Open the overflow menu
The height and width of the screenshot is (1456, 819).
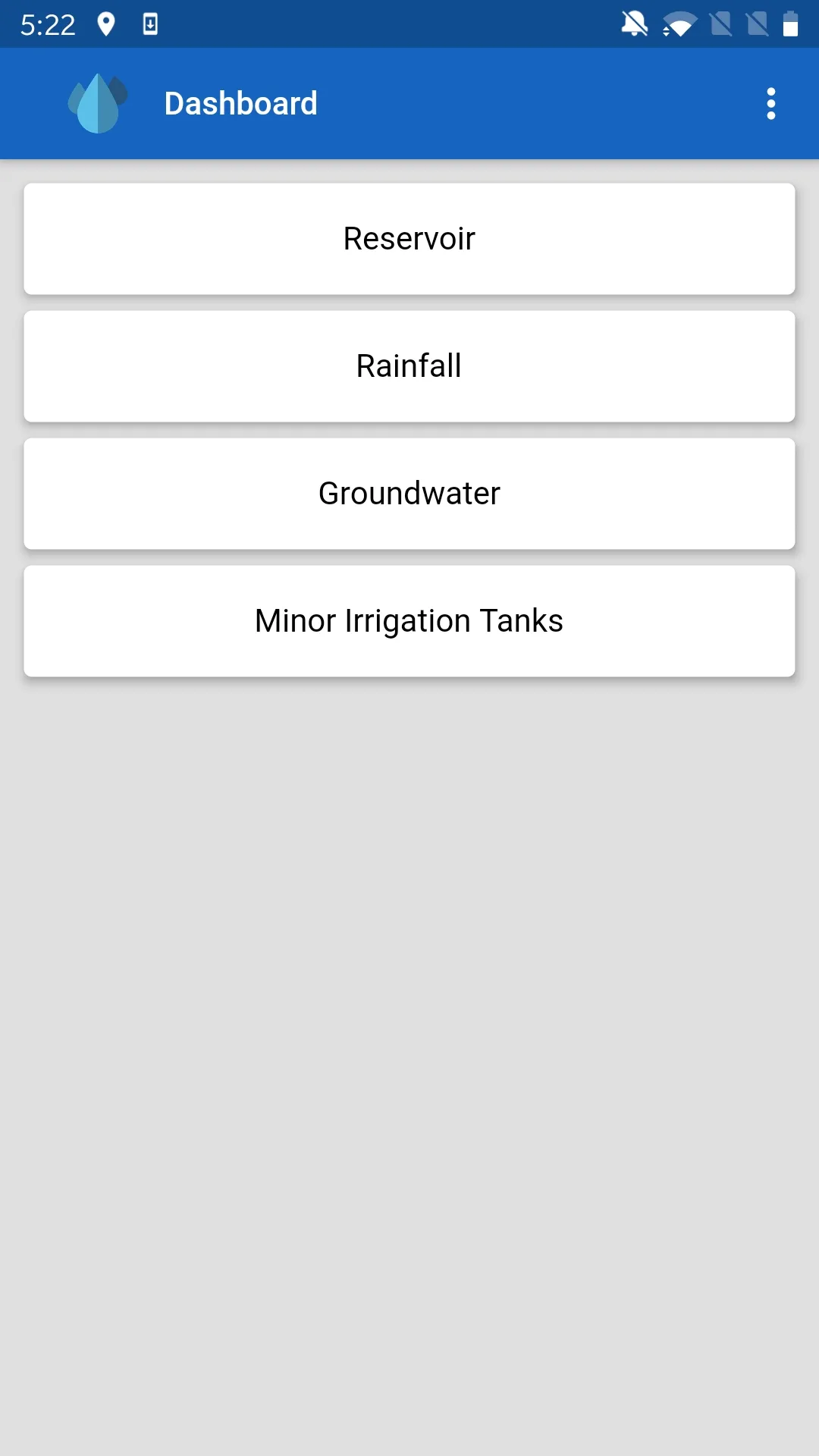click(770, 104)
